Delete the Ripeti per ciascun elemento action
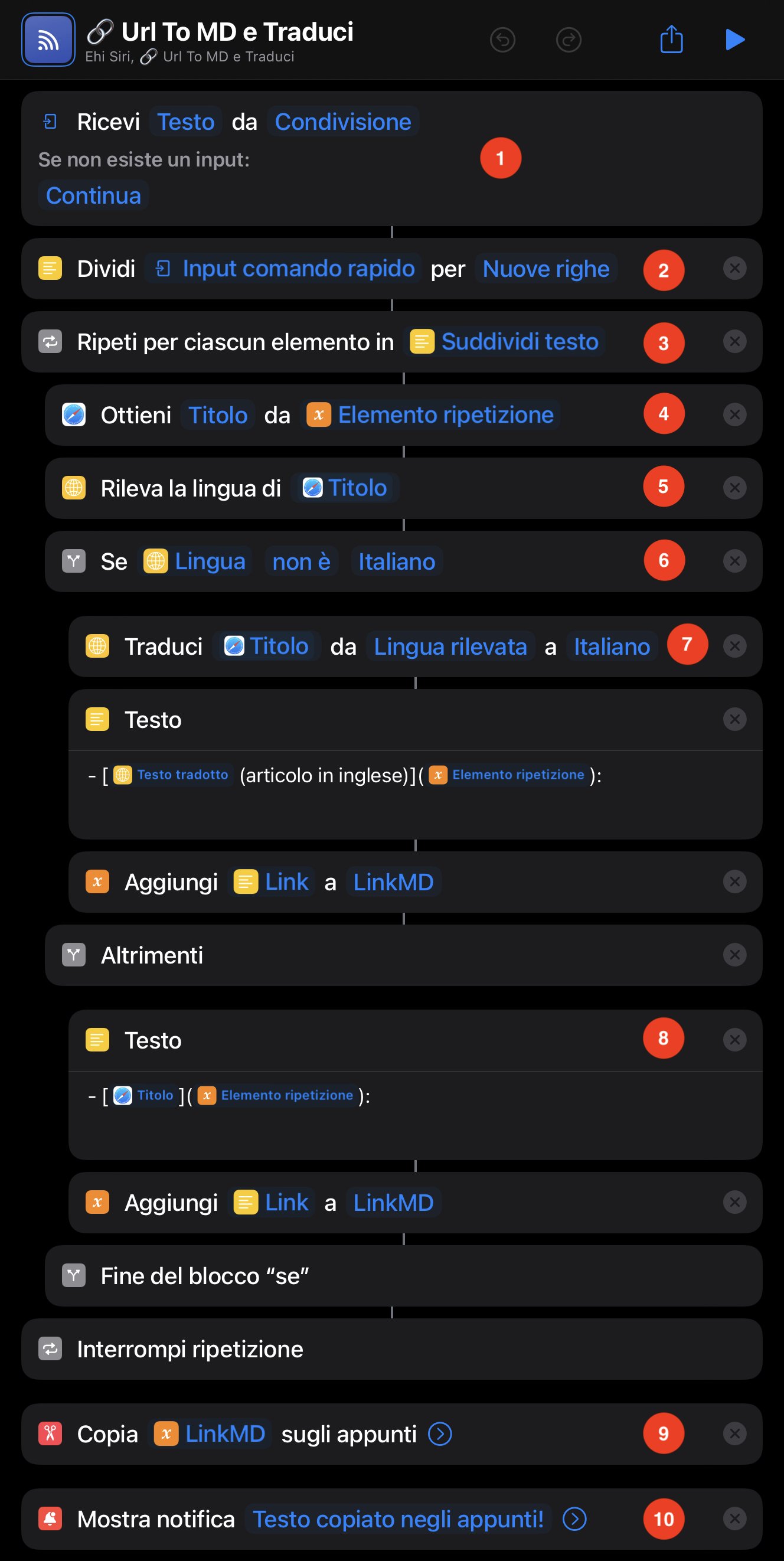 pos(734,342)
